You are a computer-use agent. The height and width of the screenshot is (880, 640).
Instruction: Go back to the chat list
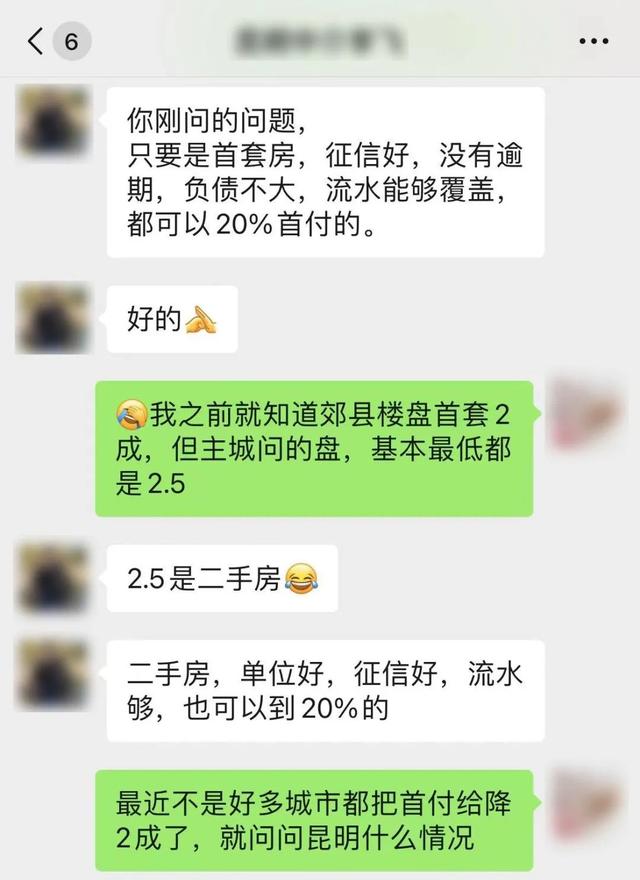click(x=38, y=42)
